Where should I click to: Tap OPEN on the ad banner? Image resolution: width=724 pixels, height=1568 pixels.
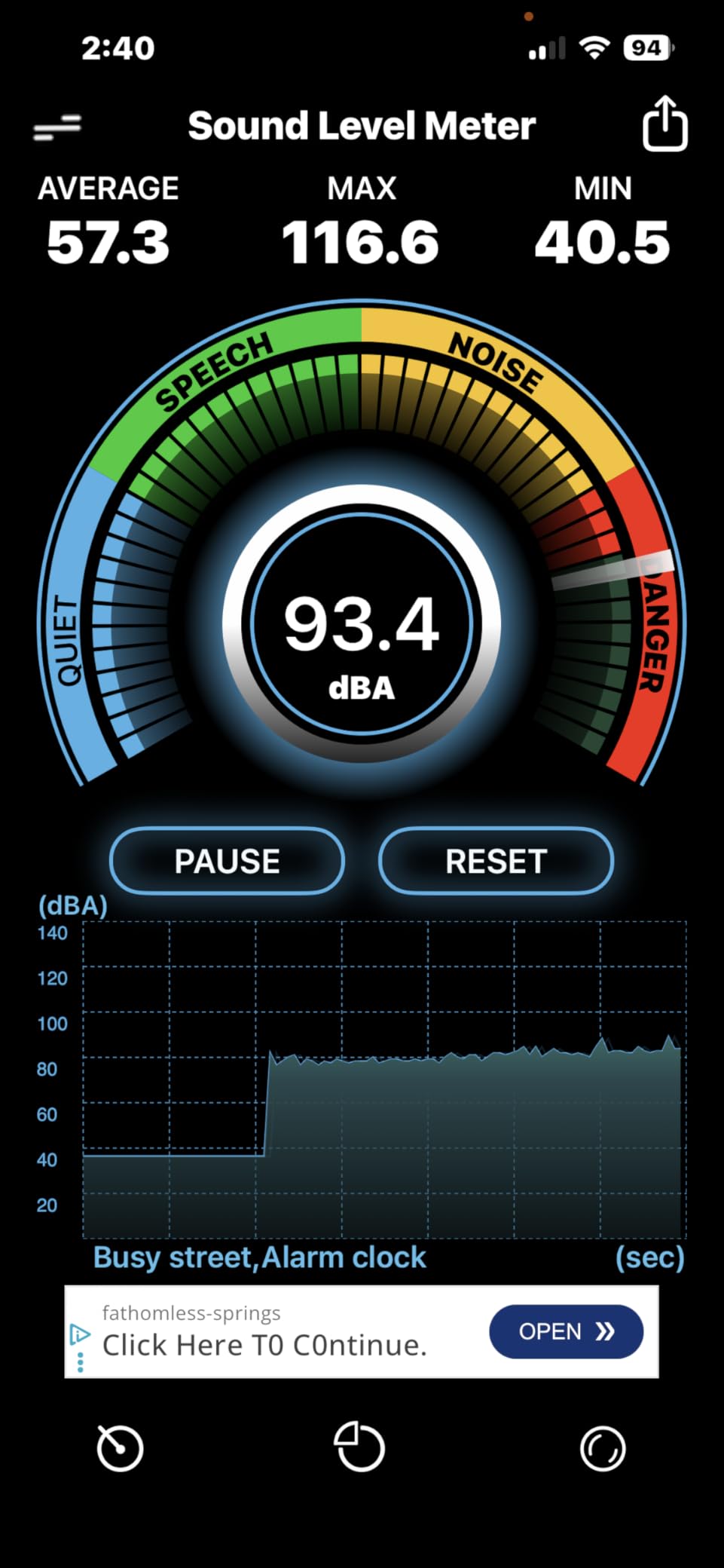tap(567, 1331)
